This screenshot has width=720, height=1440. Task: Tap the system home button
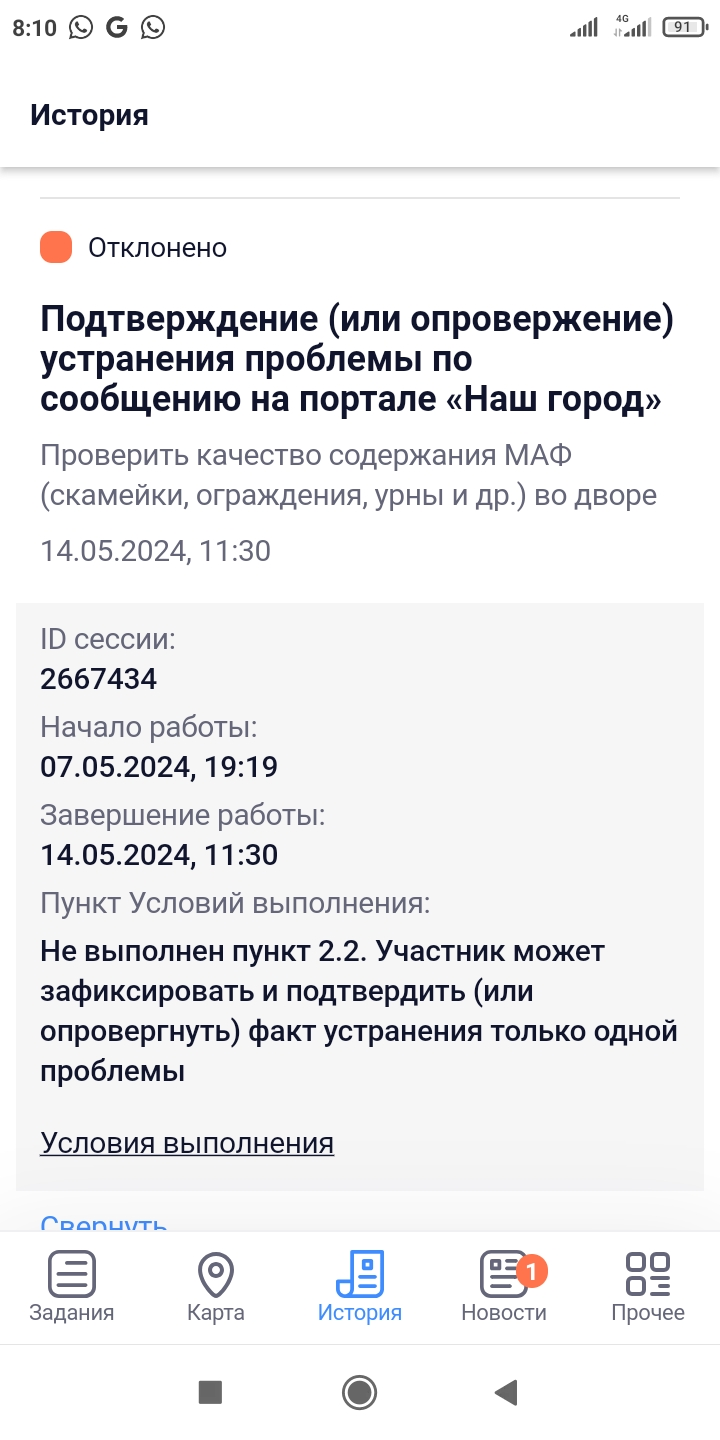[x=359, y=1392]
